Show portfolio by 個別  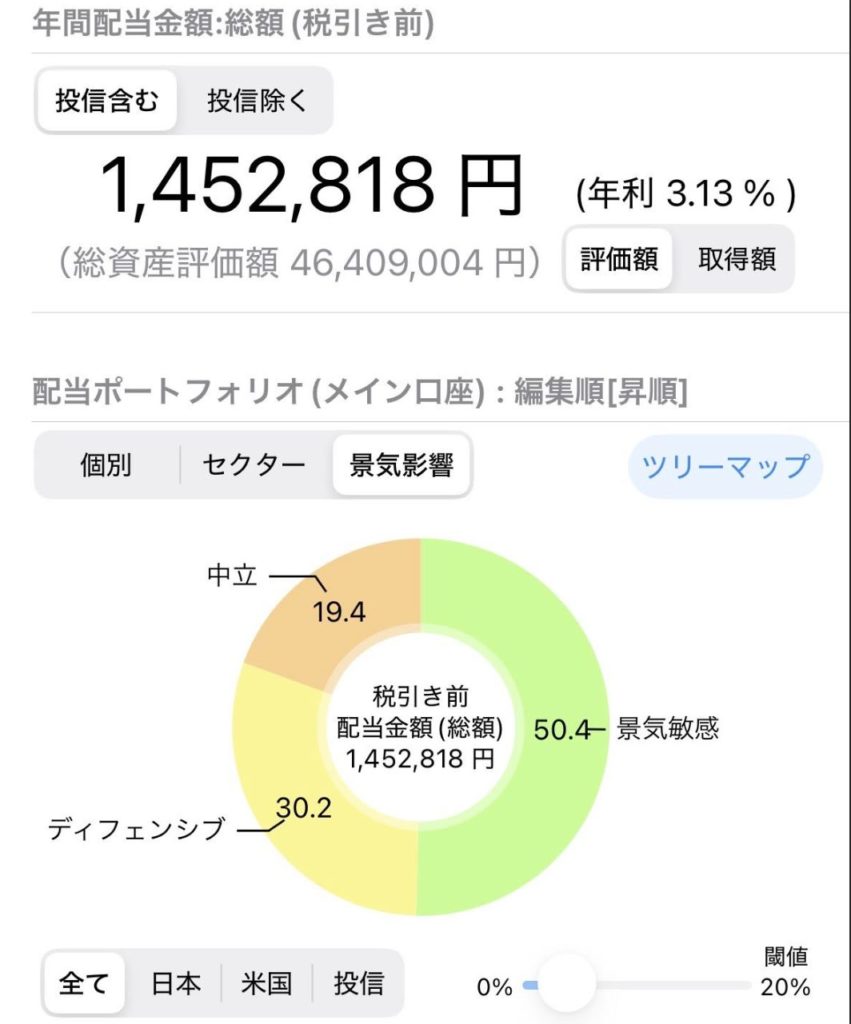pyautogui.click(x=107, y=465)
